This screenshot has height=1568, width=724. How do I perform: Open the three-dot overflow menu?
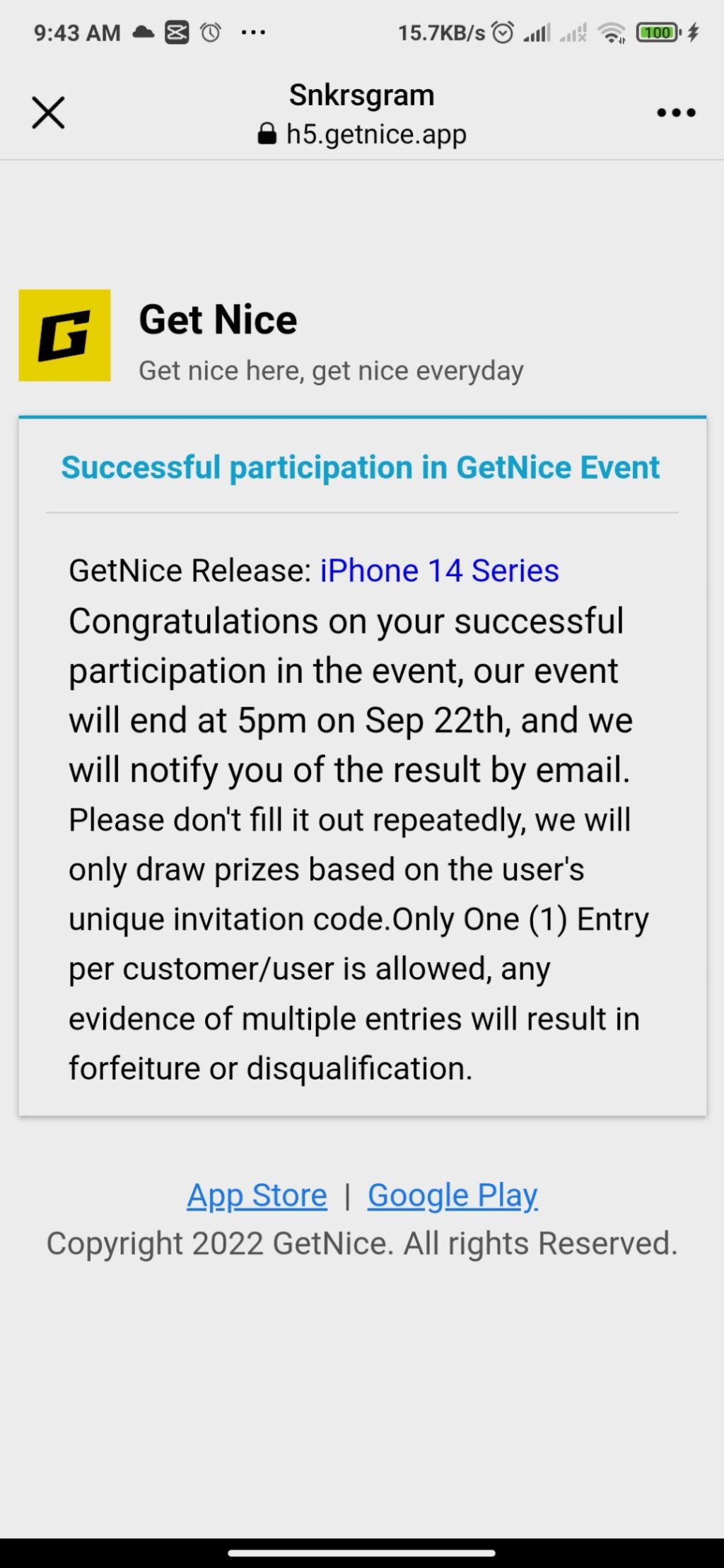click(676, 112)
